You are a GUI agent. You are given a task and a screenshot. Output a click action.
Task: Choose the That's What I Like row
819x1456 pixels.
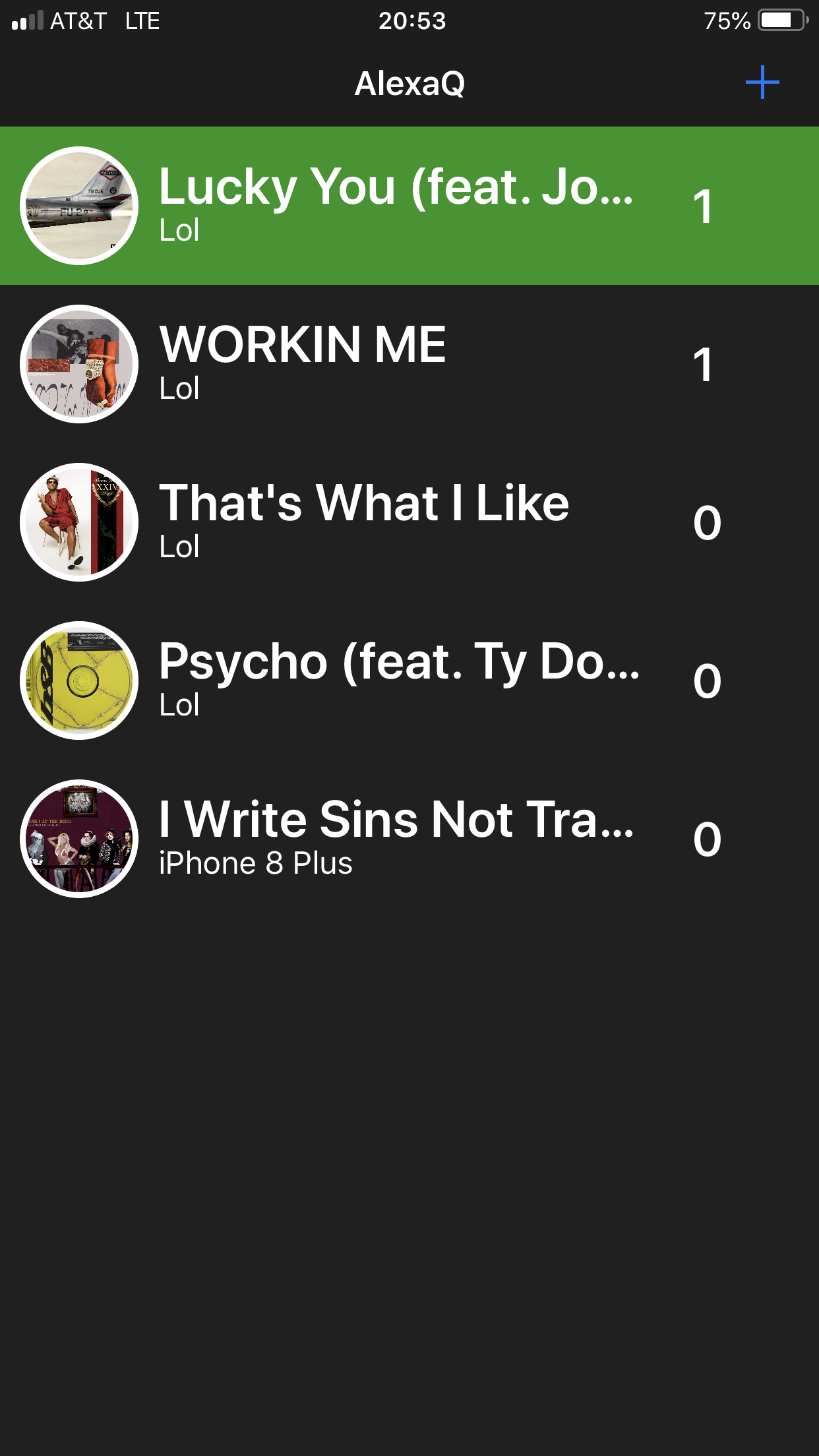[409, 522]
